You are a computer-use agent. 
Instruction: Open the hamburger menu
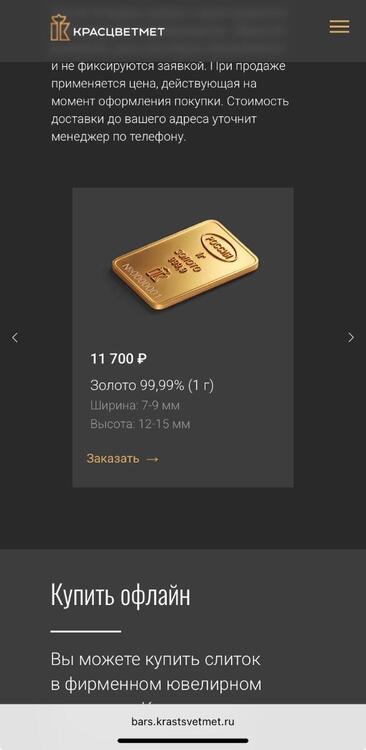[339, 27]
